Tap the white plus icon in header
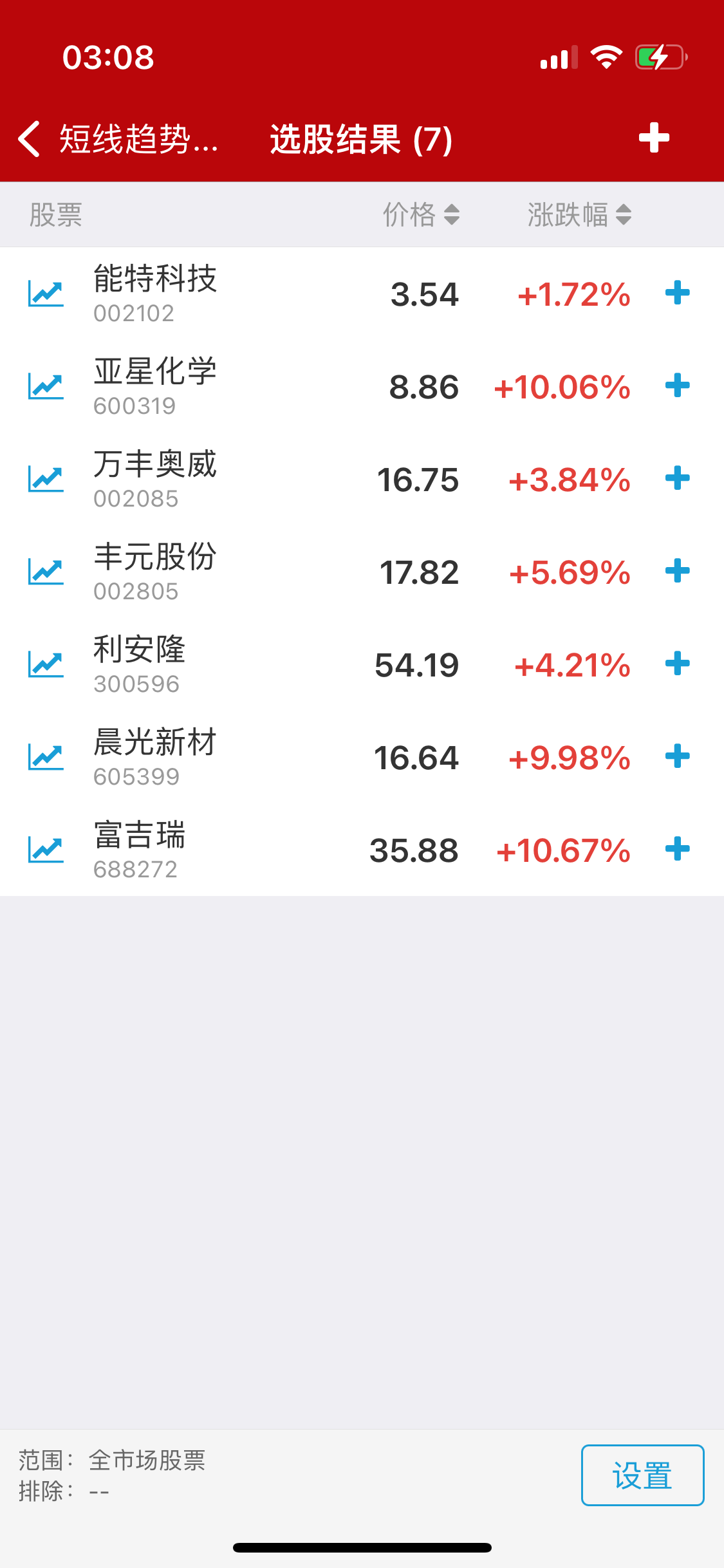Image resolution: width=724 pixels, height=1568 pixels. coord(654,138)
